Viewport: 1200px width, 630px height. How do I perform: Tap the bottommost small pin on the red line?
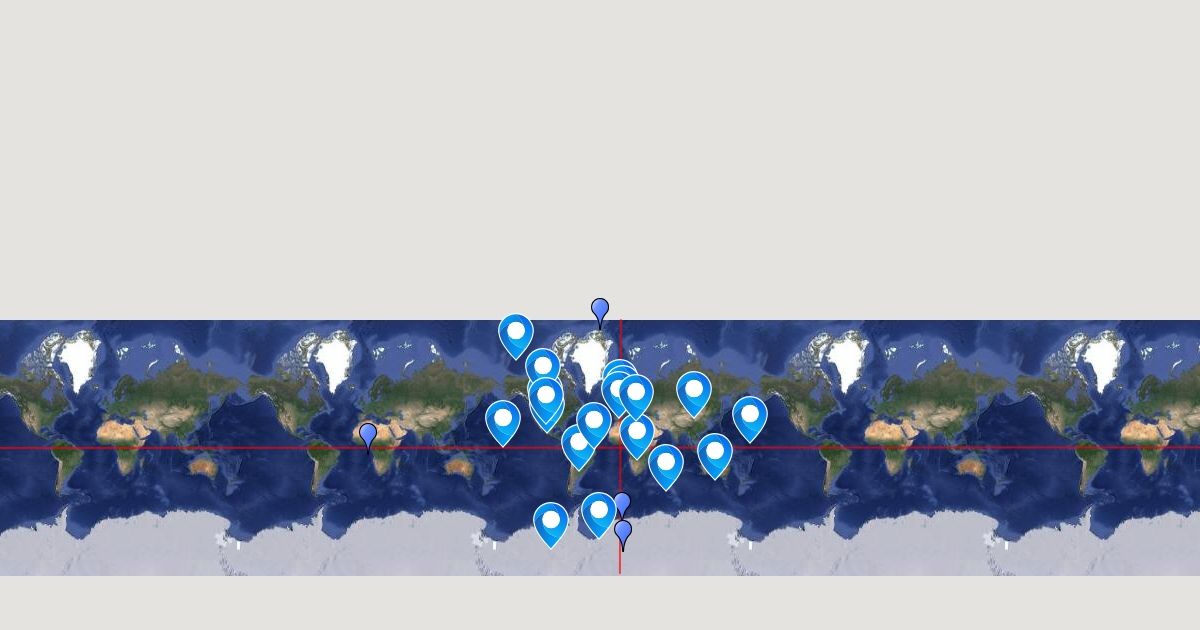pos(623,532)
